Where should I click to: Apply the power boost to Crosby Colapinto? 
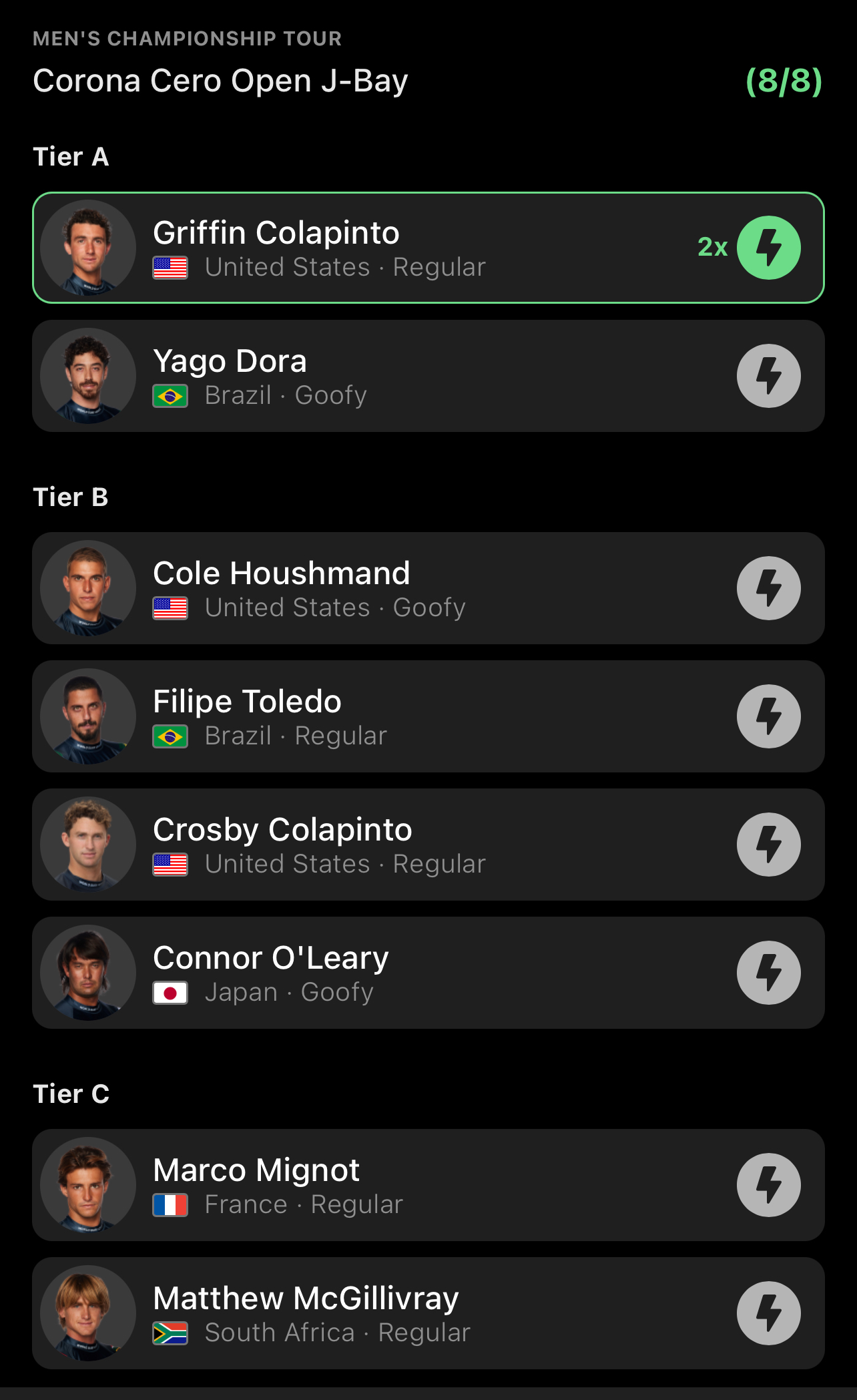768,845
